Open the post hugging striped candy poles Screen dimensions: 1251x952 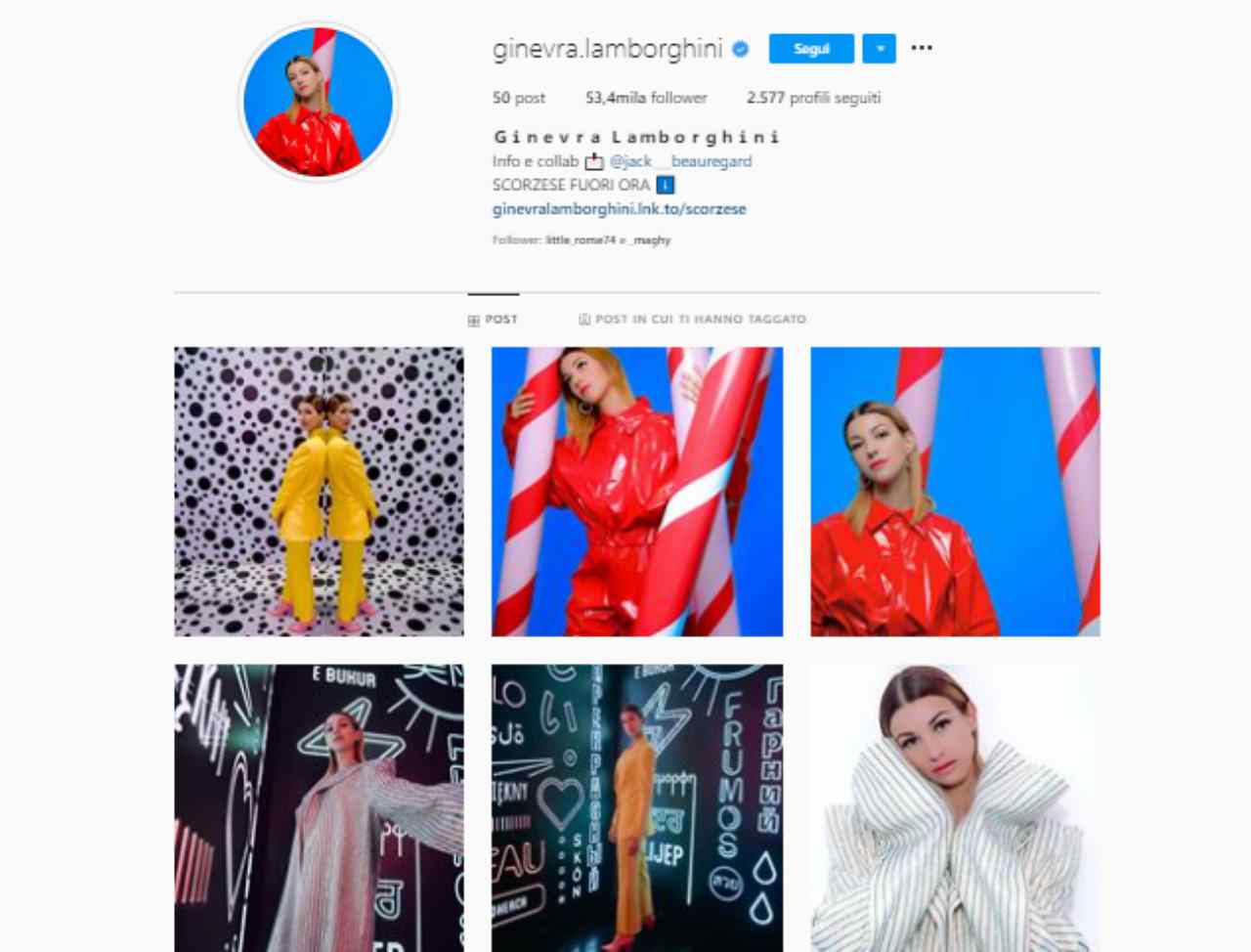pos(637,492)
